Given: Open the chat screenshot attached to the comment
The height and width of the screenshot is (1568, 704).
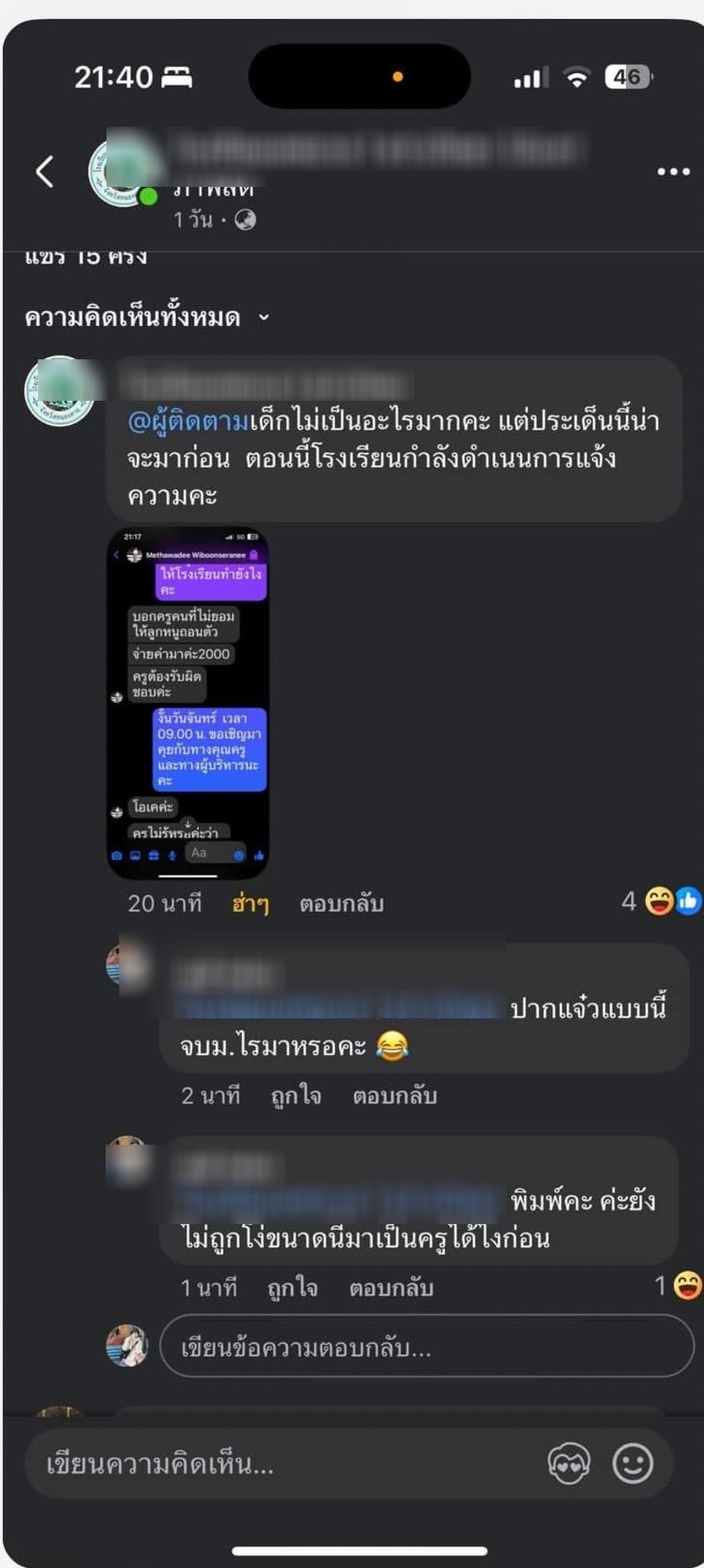Looking at the screenshot, I should 188,702.
